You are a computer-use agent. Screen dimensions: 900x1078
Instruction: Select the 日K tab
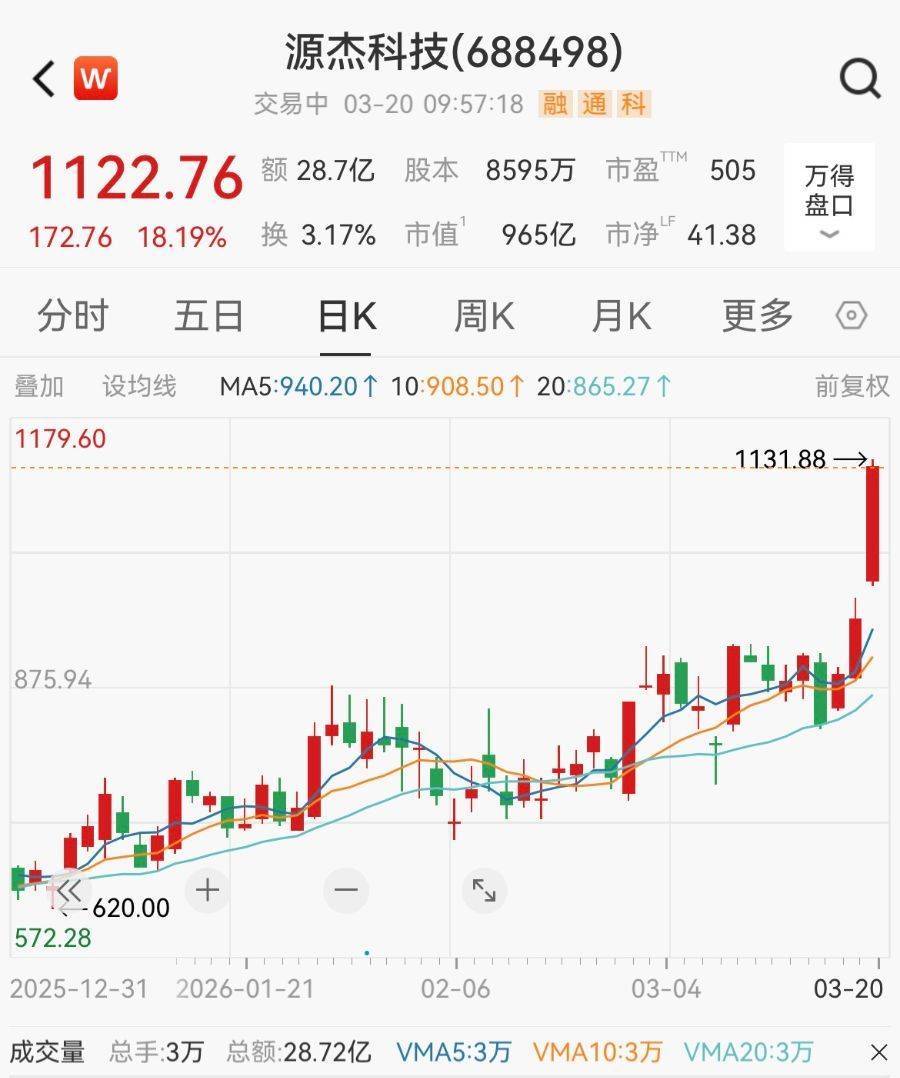346,316
